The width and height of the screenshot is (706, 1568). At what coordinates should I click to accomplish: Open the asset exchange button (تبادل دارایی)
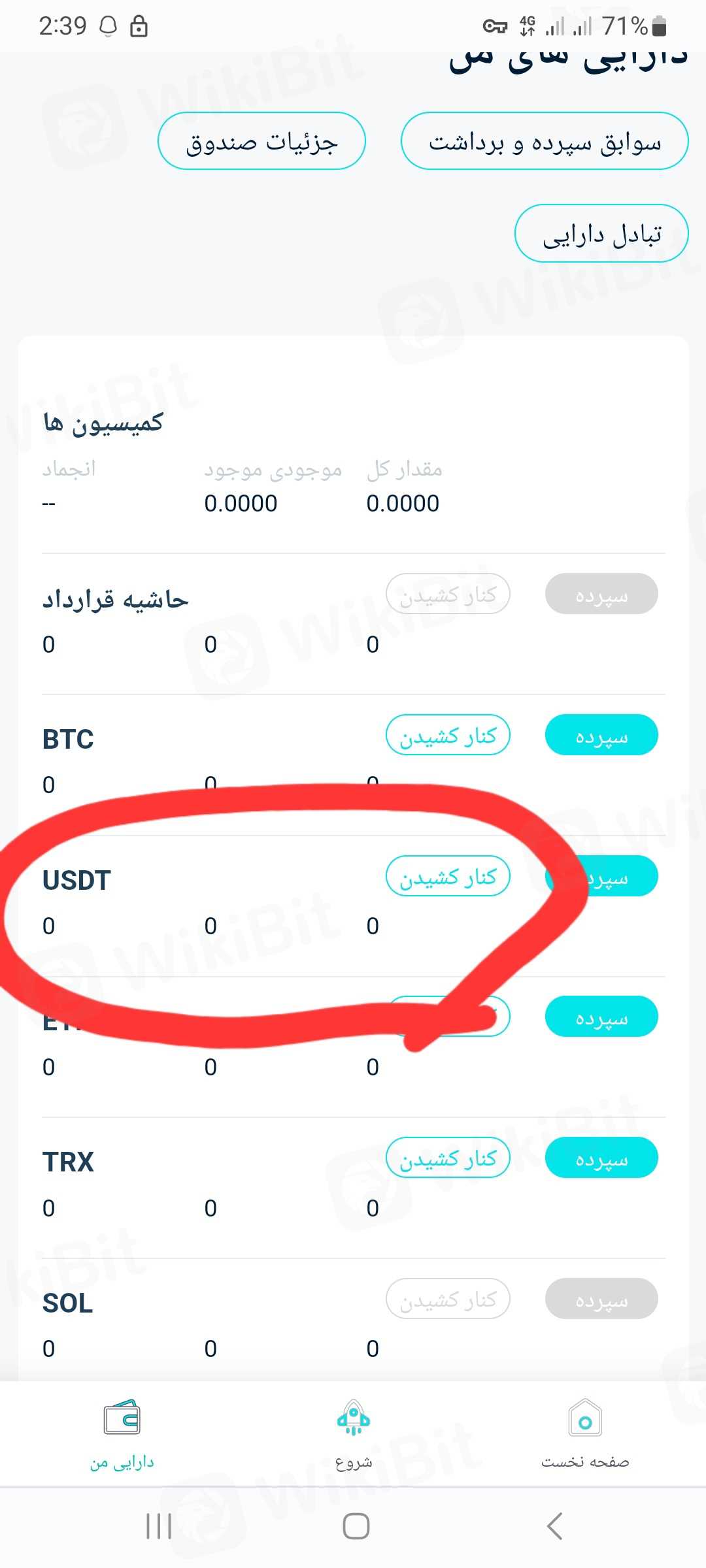[601, 234]
